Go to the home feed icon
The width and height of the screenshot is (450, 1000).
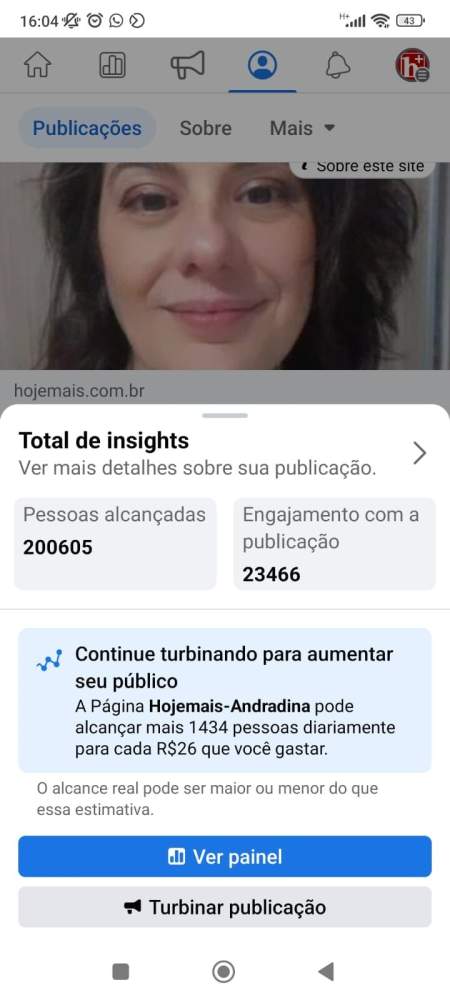pos(38,65)
